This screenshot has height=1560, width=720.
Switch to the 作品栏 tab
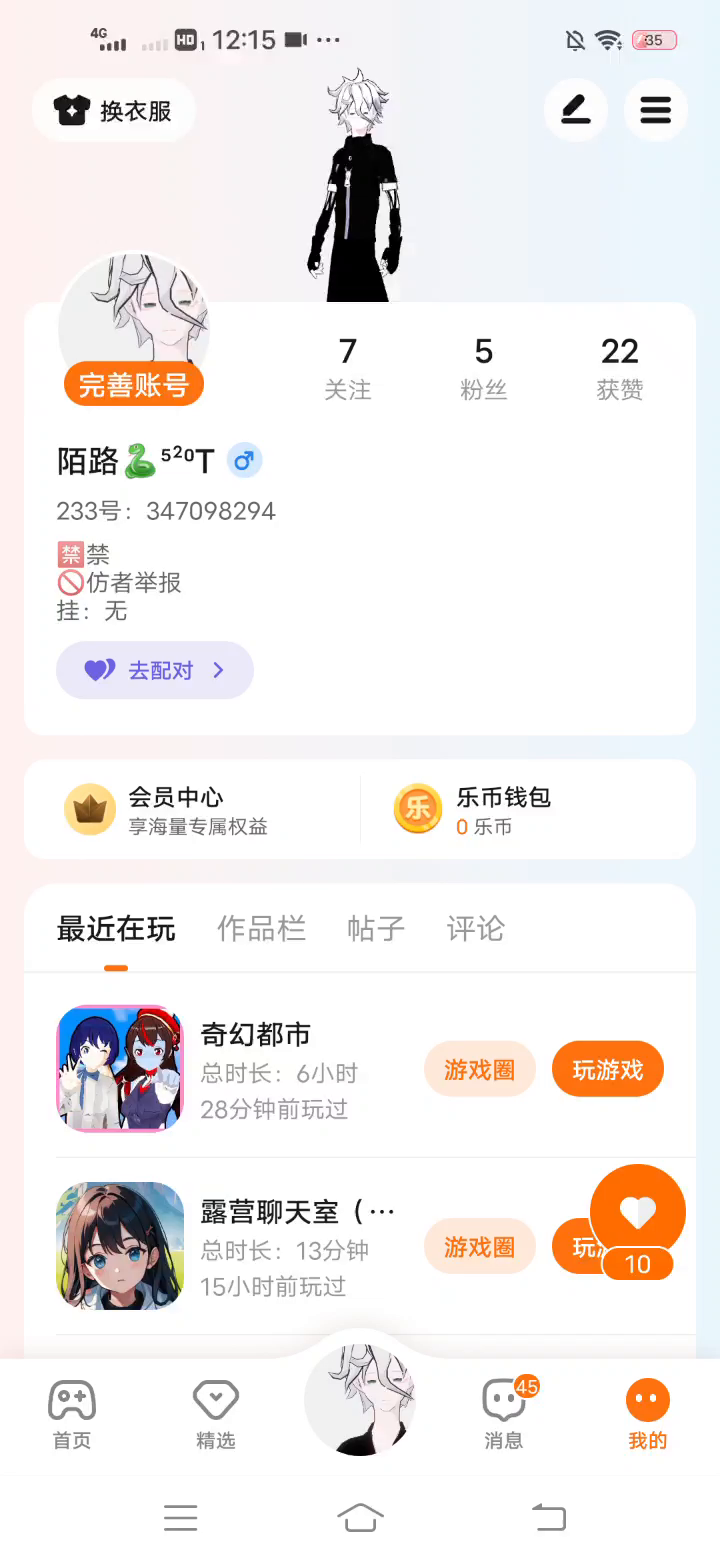pyautogui.click(x=261, y=929)
